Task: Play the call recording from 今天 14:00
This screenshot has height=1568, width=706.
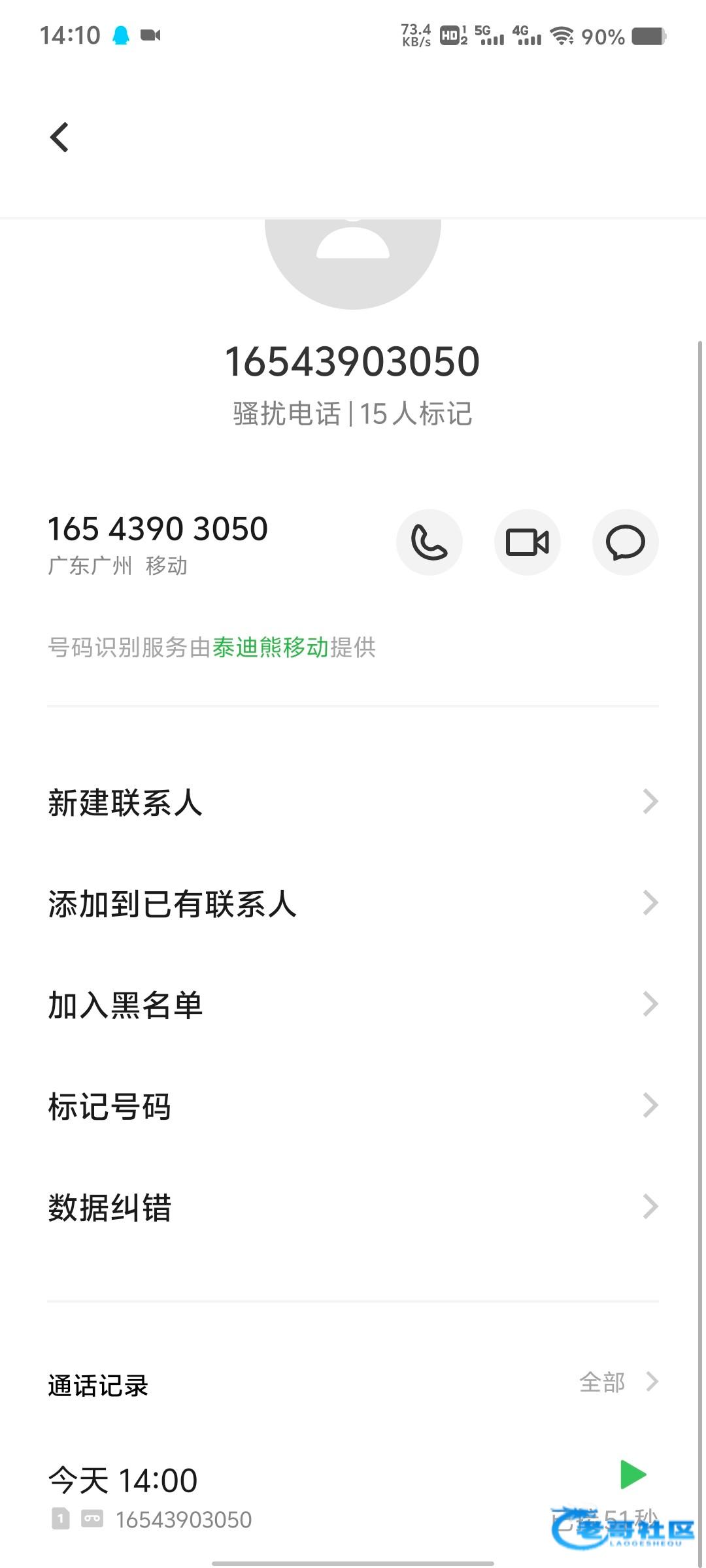Action: pyautogui.click(x=633, y=1475)
